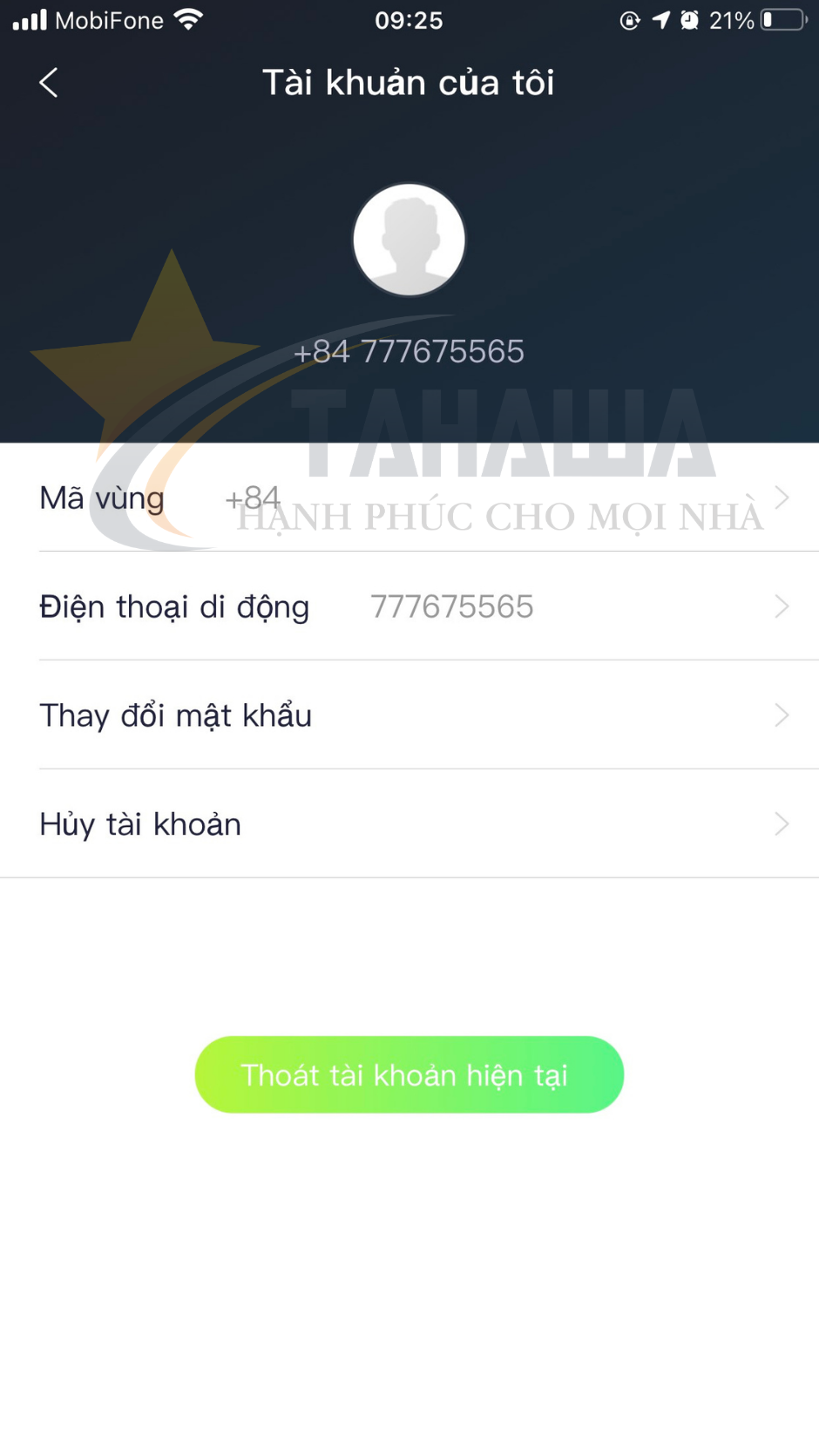
Task: Go back from Tài khoản của tôi
Action: click(49, 83)
